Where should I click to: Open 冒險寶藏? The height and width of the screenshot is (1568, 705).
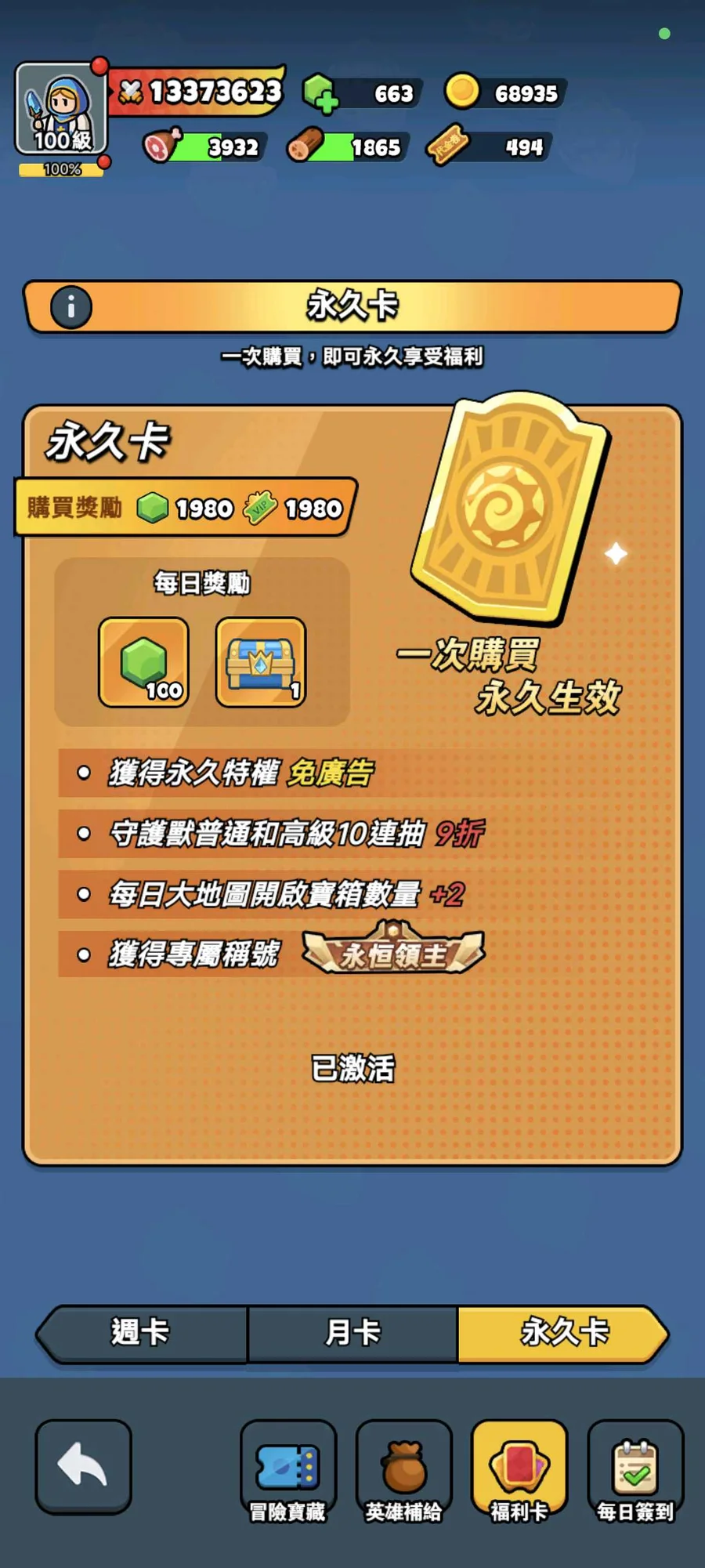click(288, 1471)
